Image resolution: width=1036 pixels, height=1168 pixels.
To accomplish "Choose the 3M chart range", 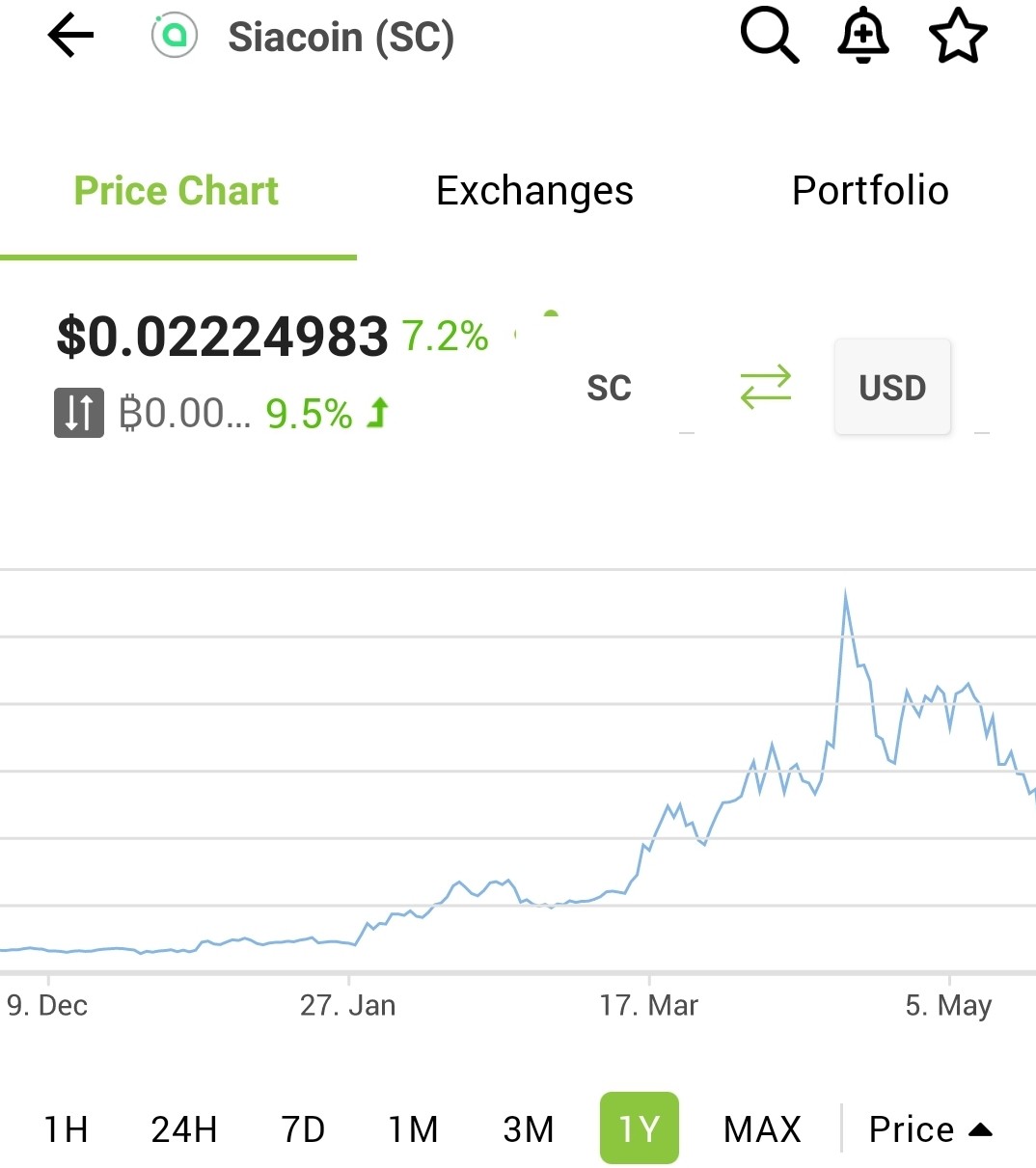I will [529, 1128].
